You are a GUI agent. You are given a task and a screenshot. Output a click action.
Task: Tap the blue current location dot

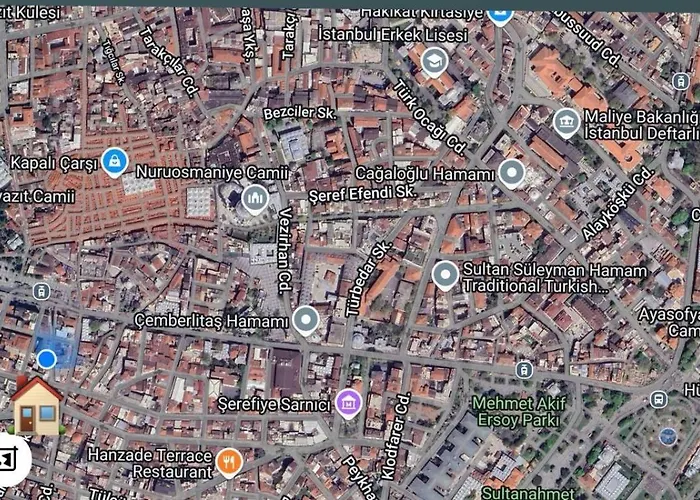[46, 358]
